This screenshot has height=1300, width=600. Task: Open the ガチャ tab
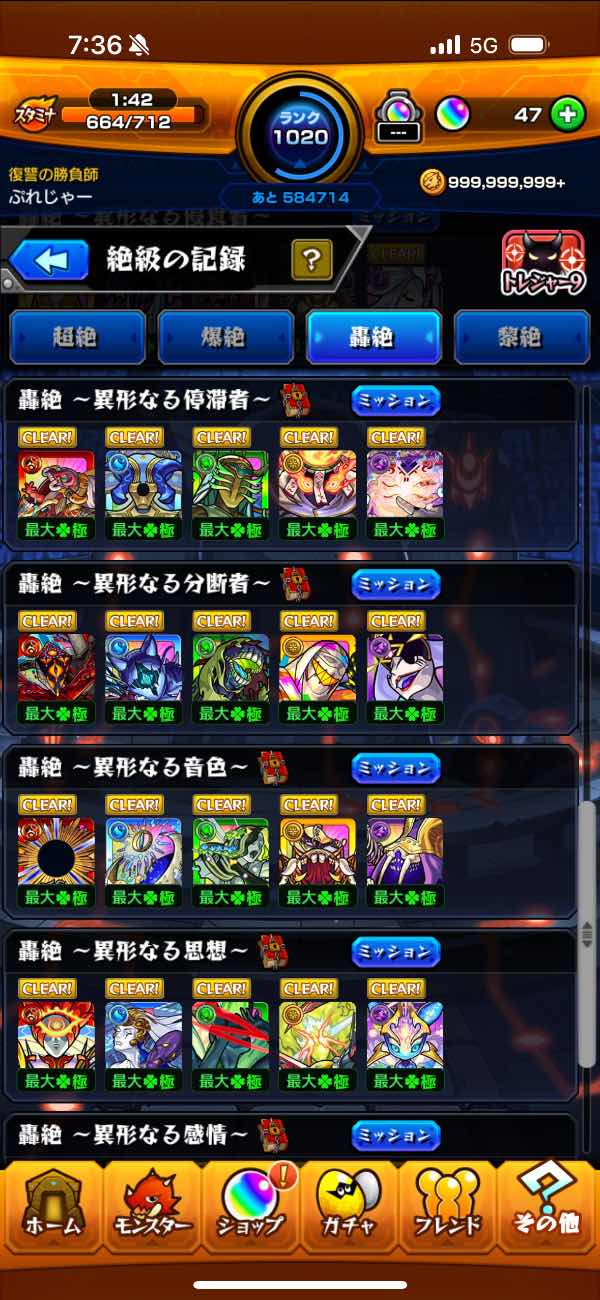349,1206
